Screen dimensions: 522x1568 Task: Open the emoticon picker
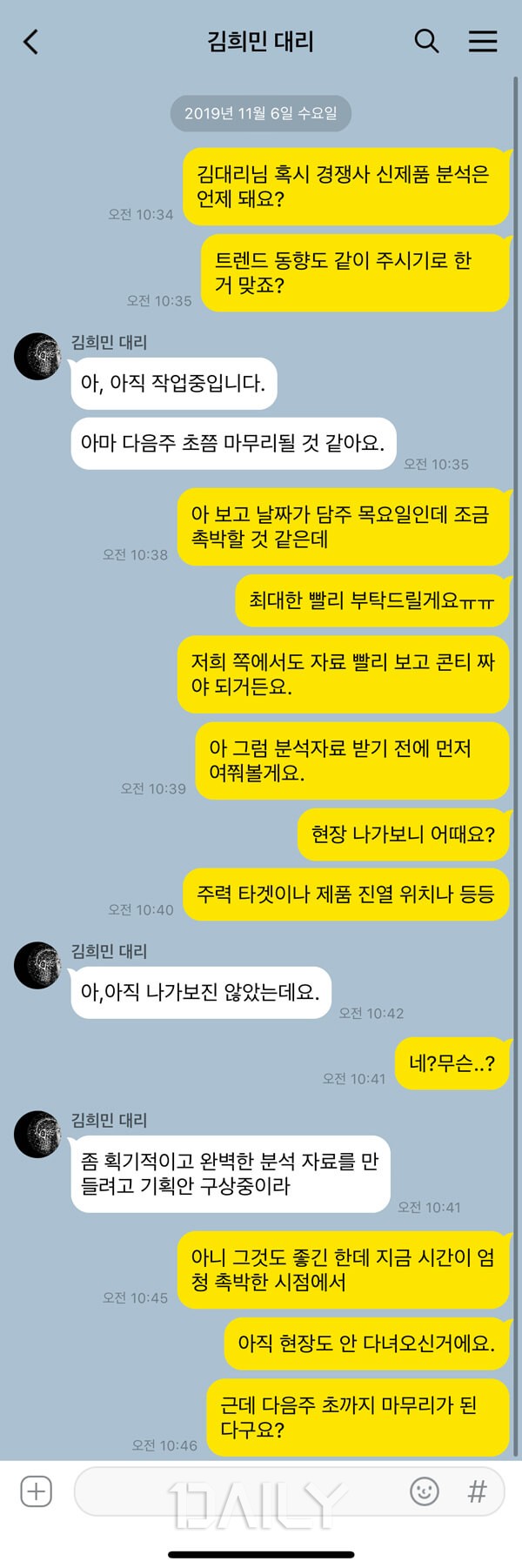point(425,1491)
